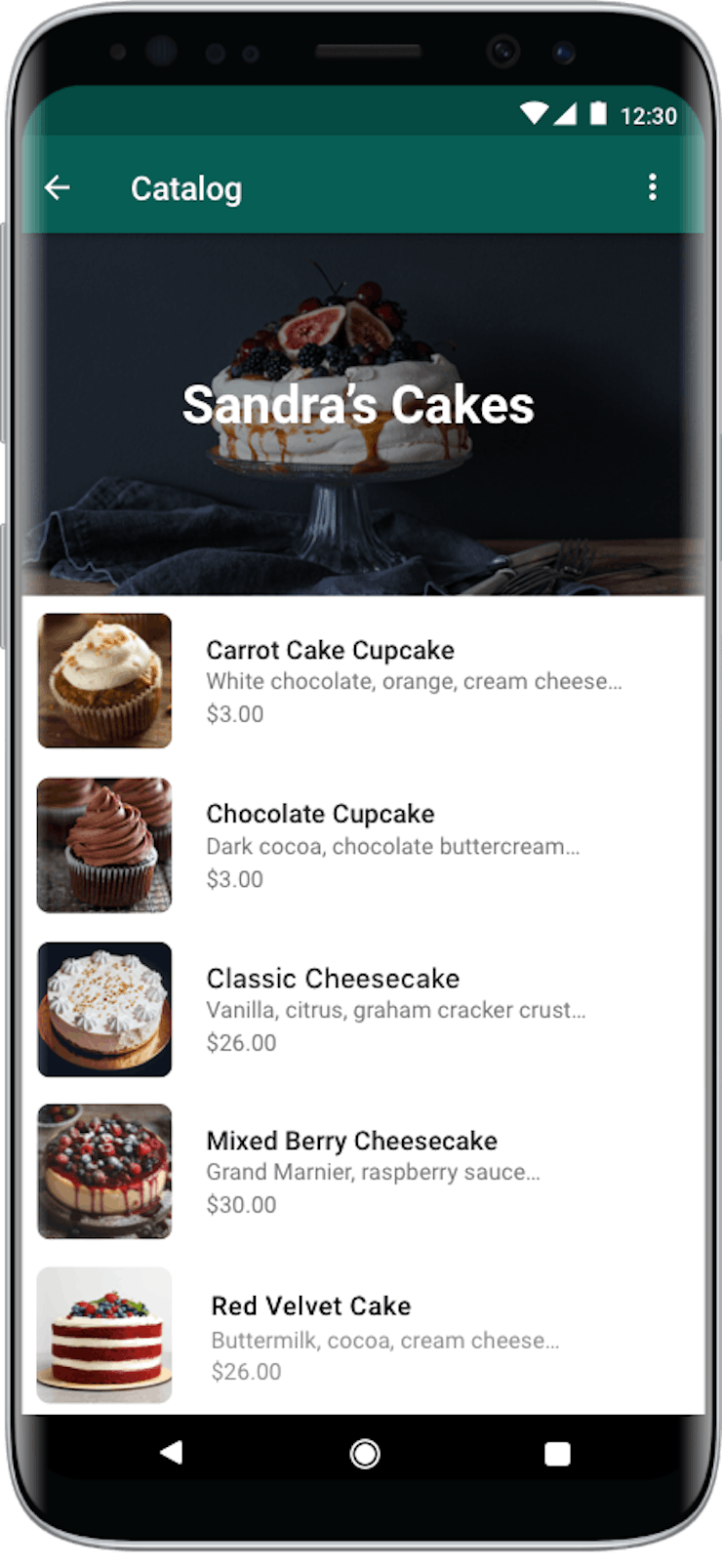
Task: View the Chocolate Cupcake product
Action: [363, 845]
